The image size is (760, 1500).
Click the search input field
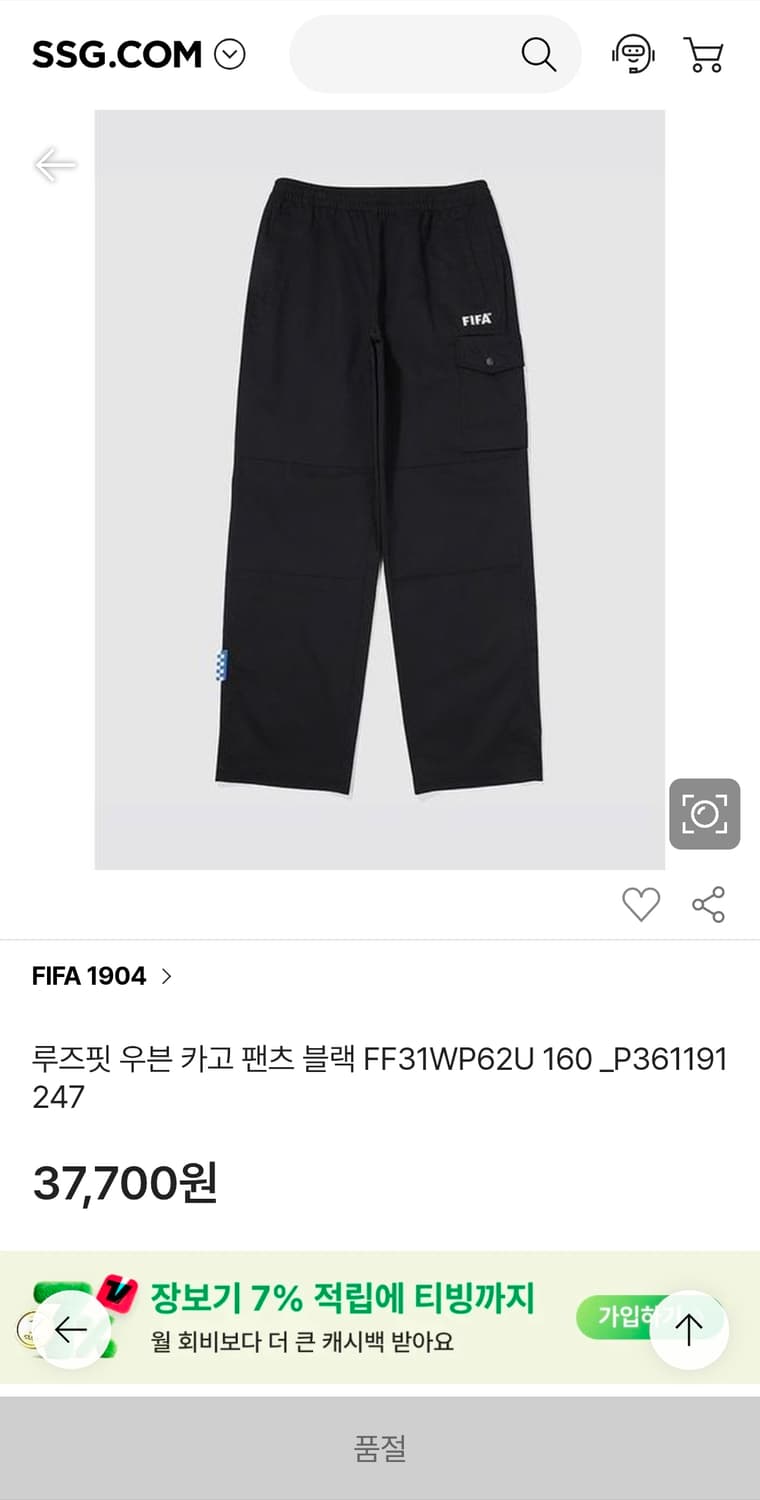[x=420, y=54]
